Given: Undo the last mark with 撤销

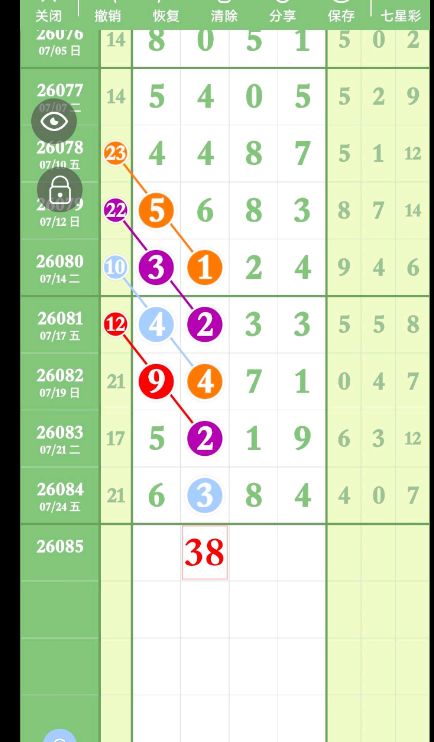Looking at the screenshot, I should point(107,14).
